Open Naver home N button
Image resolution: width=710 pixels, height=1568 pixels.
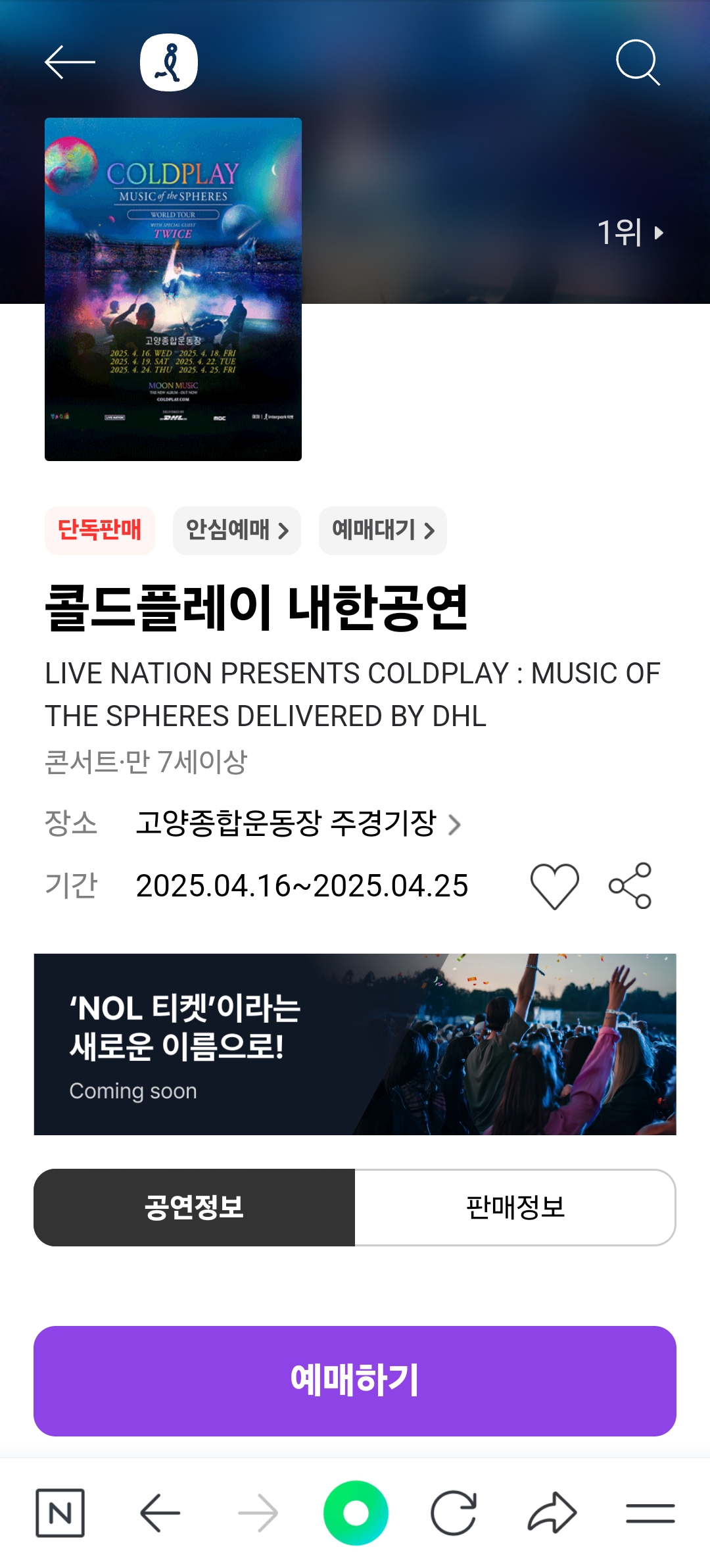[x=60, y=1513]
